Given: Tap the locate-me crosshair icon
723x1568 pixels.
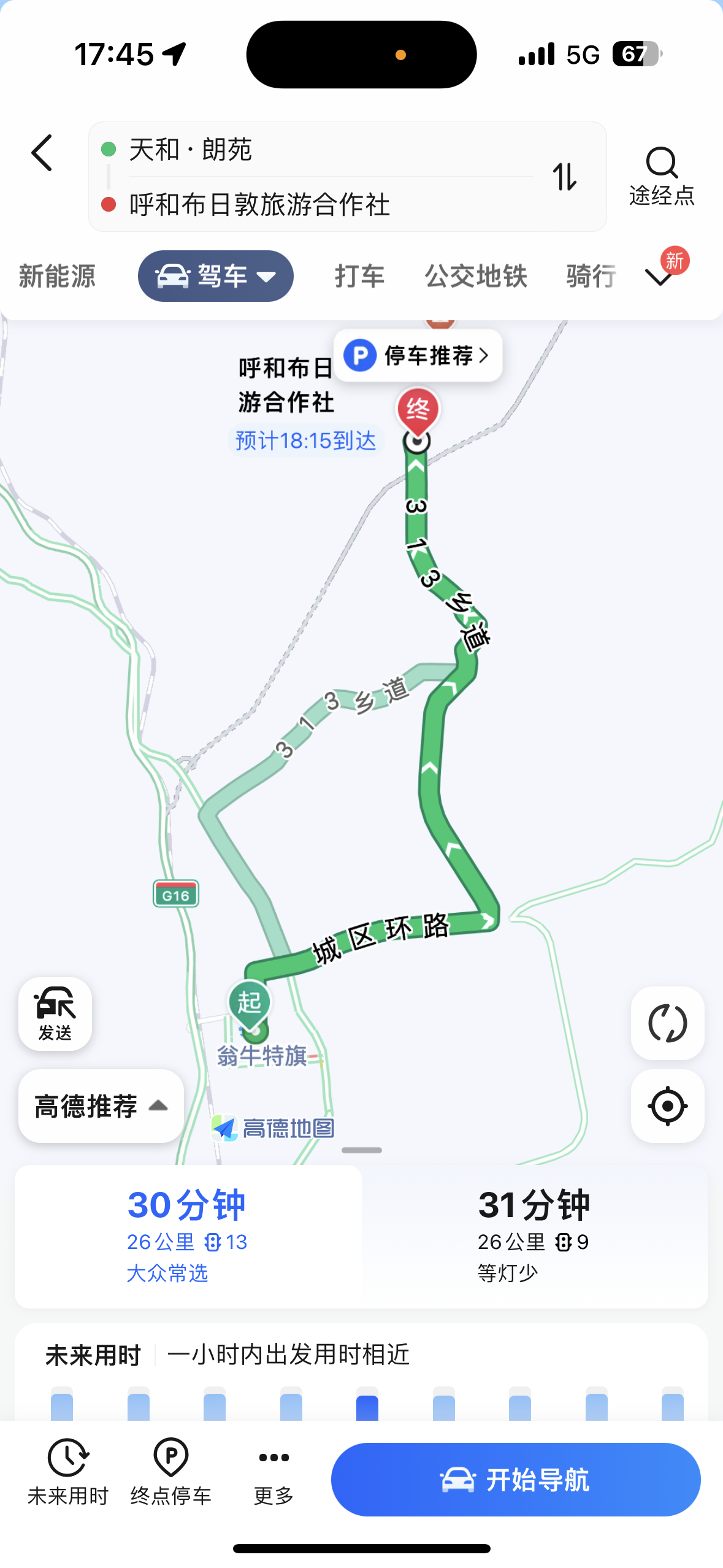Looking at the screenshot, I should coord(667,1106).
